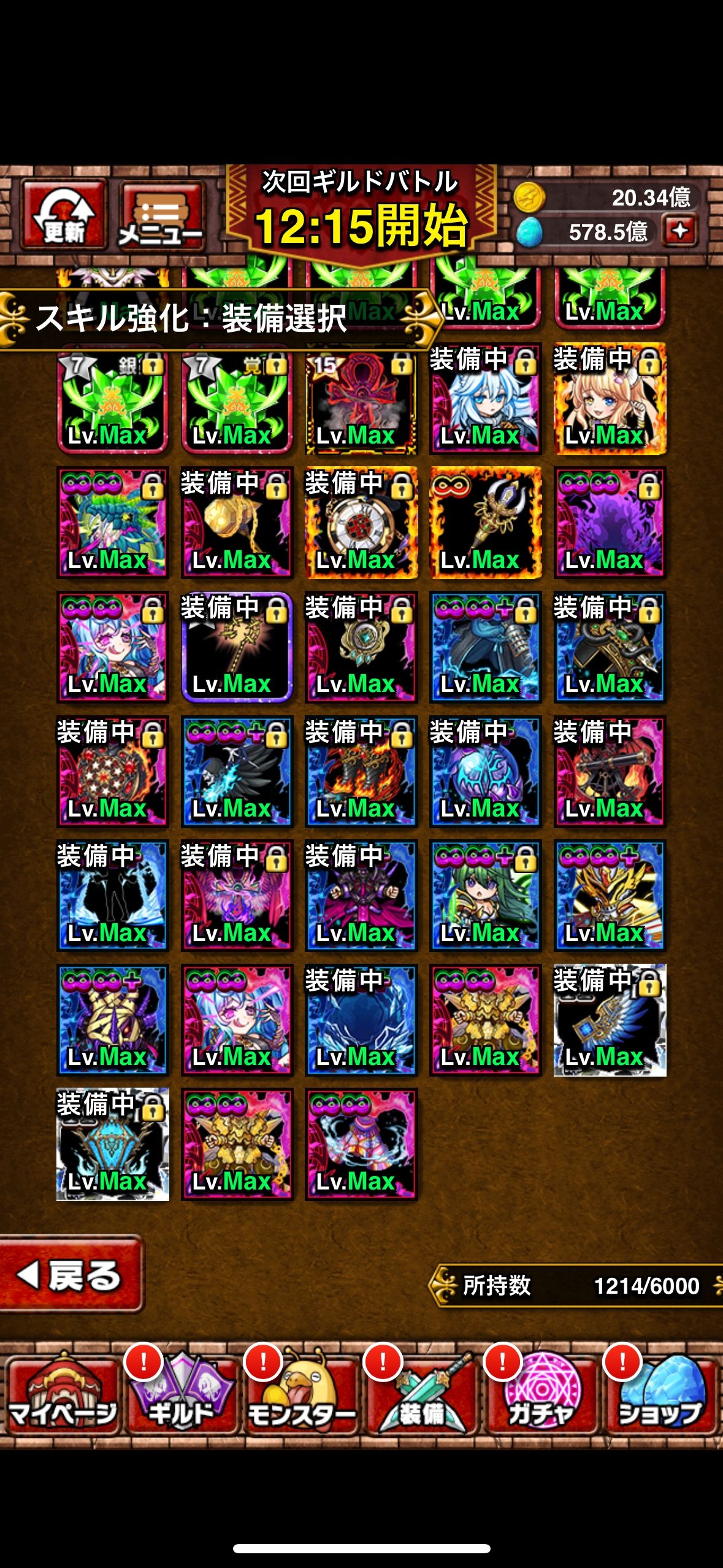723x1568 pixels.
Task: Switch to the マイページ tab
Action: coord(62,1392)
